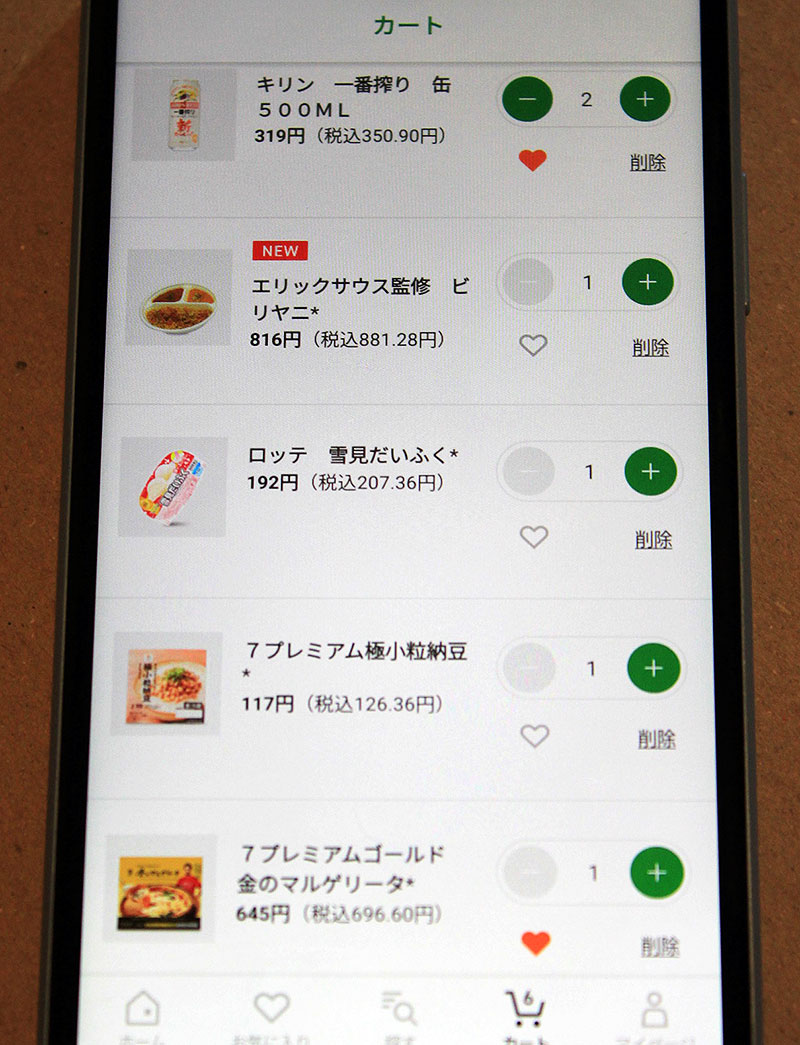Delete 金のマルゲリータ from the cart
The height and width of the screenshot is (1045, 800).
click(660, 946)
